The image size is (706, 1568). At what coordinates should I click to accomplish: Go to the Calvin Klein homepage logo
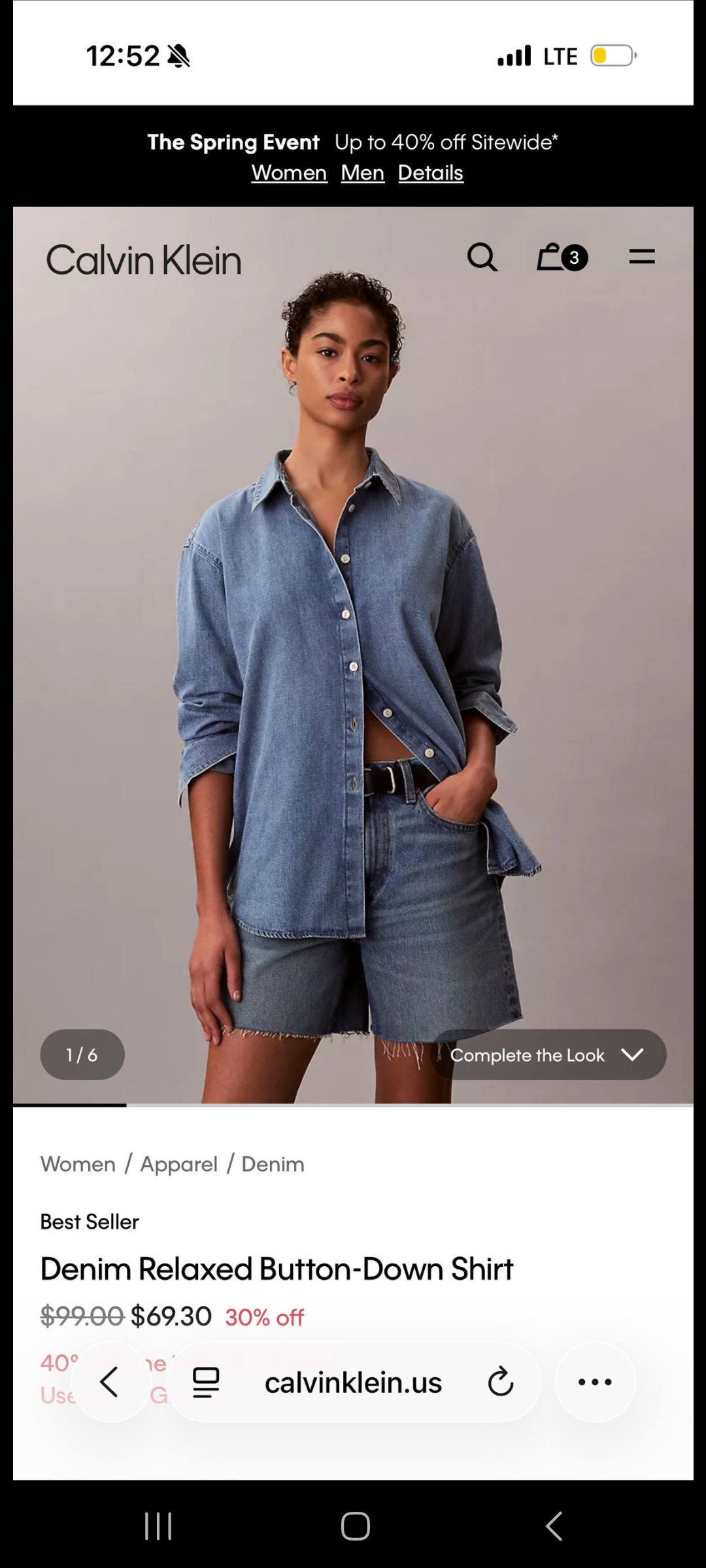[x=144, y=260]
